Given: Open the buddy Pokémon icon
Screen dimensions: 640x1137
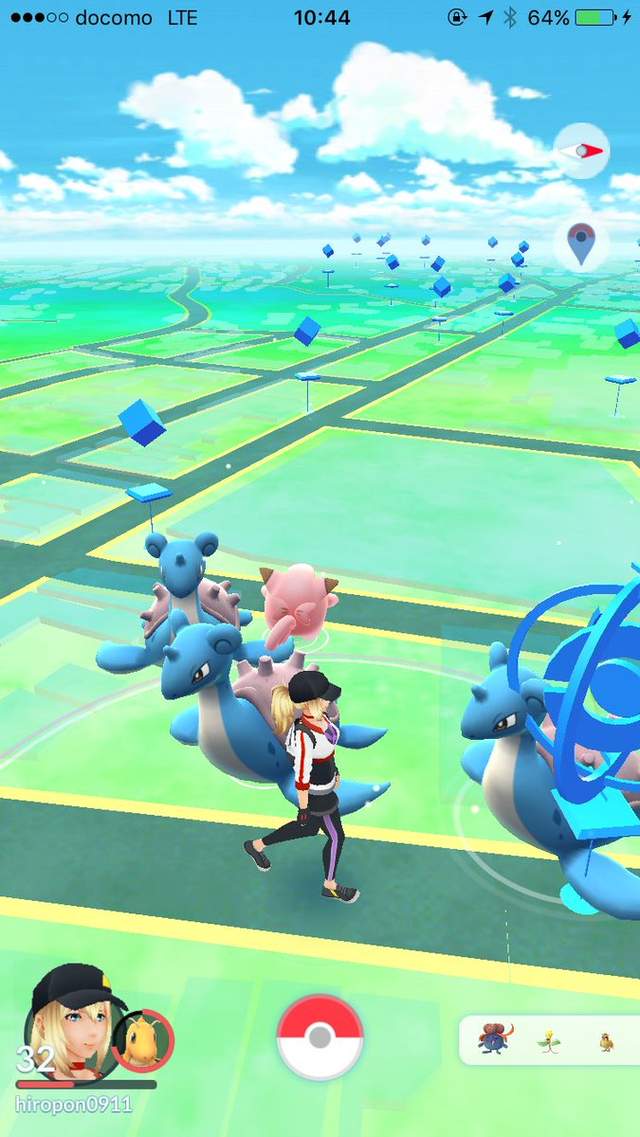Looking at the screenshot, I should (x=143, y=1041).
